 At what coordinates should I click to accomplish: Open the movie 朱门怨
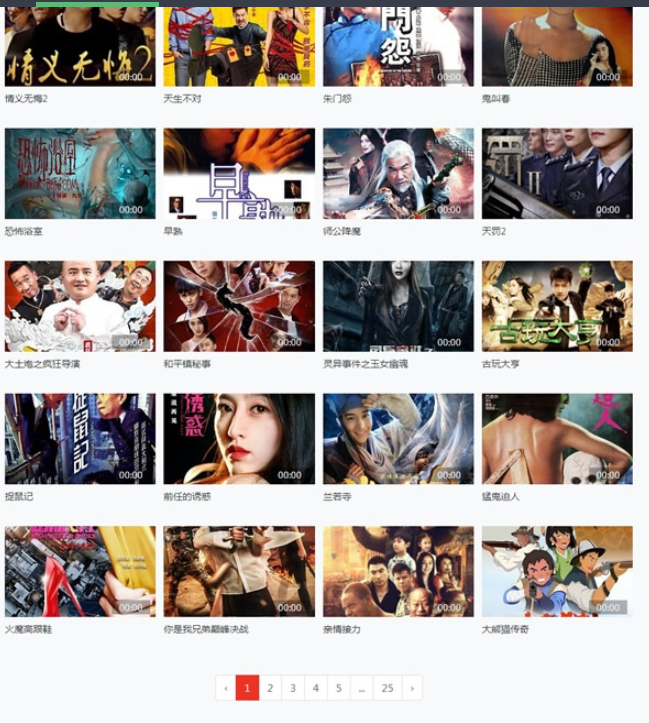coord(398,47)
